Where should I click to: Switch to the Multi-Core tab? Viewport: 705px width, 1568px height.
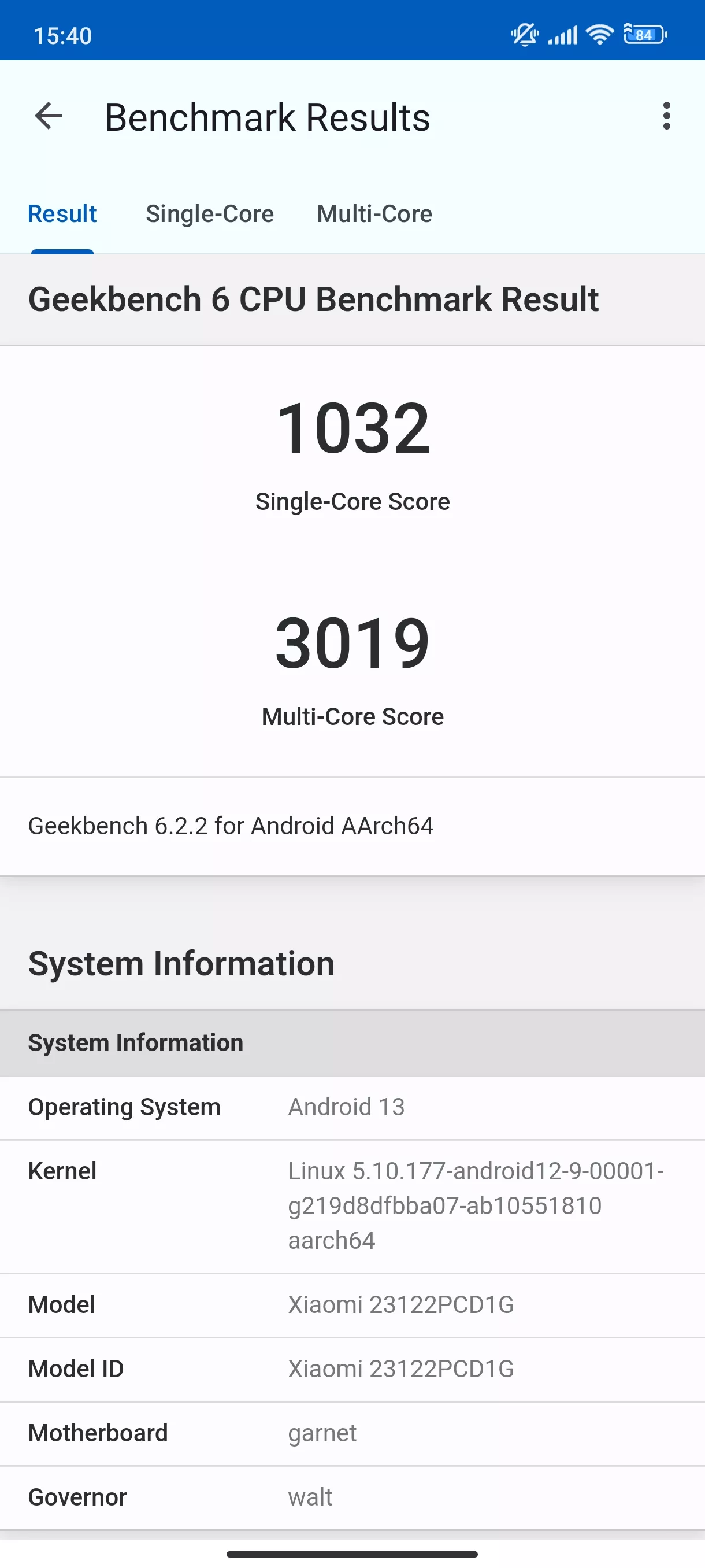pyautogui.click(x=374, y=215)
